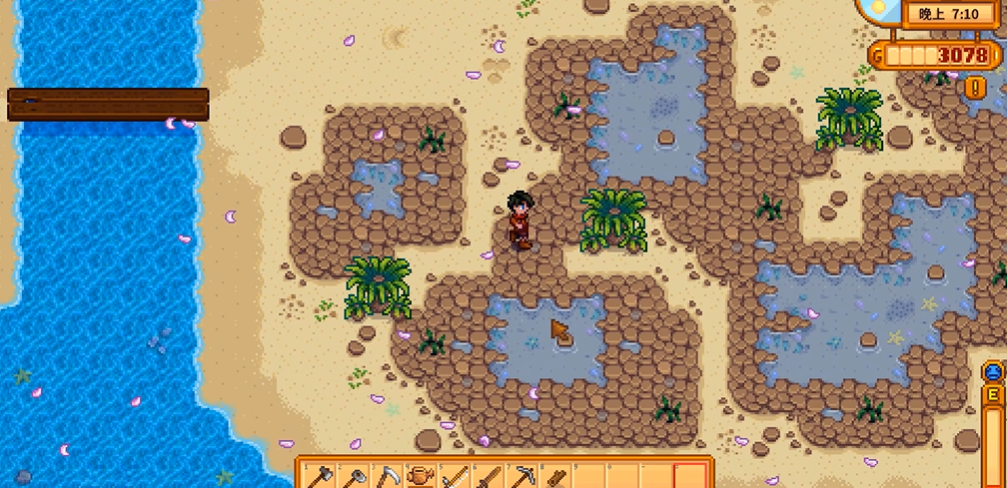This screenshot has width=1007, height=488.
Task: Select the axe in toolbar slot 1
Action: (x=320, y=477)
